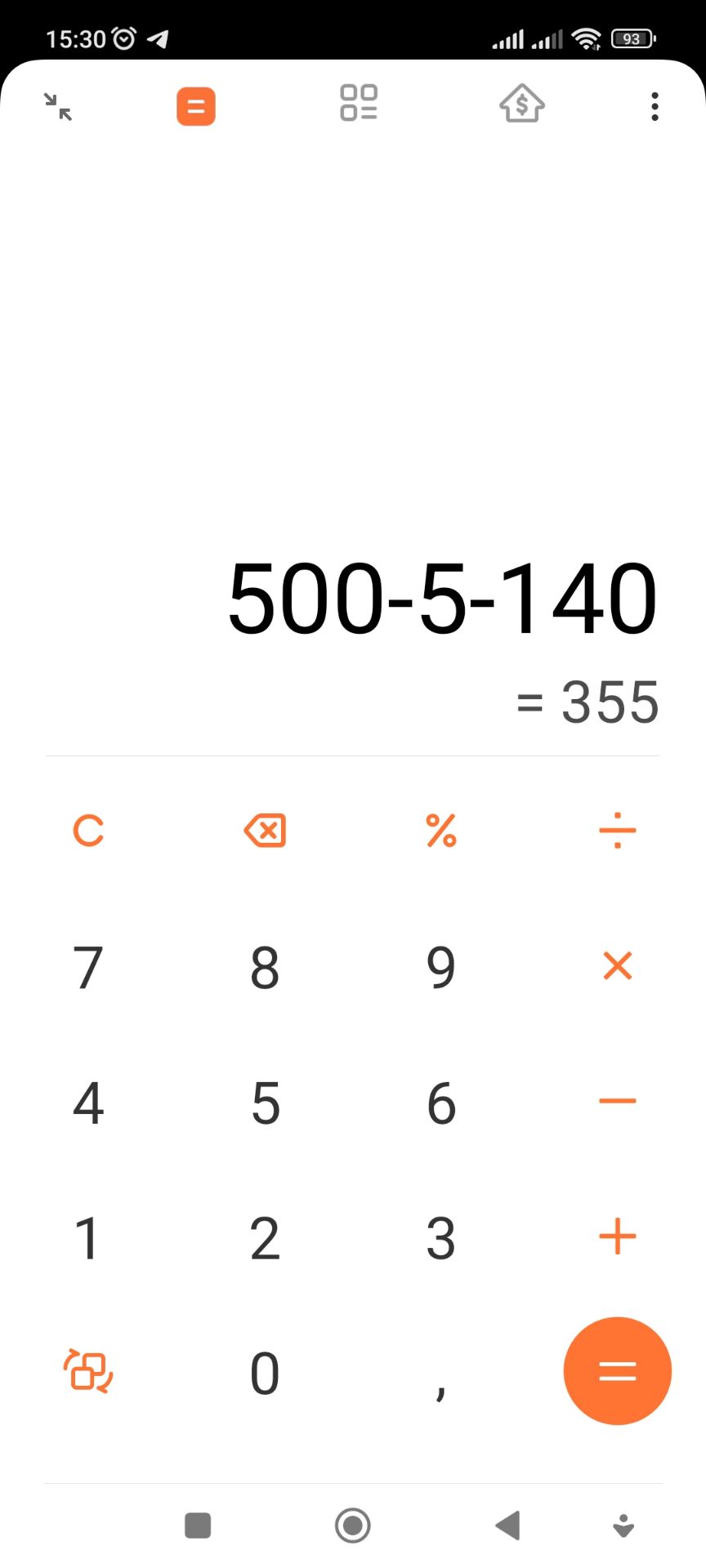The image size is (706, 1568).
Task: Calculate the result with the equals button
Action: pos(618,1371)
